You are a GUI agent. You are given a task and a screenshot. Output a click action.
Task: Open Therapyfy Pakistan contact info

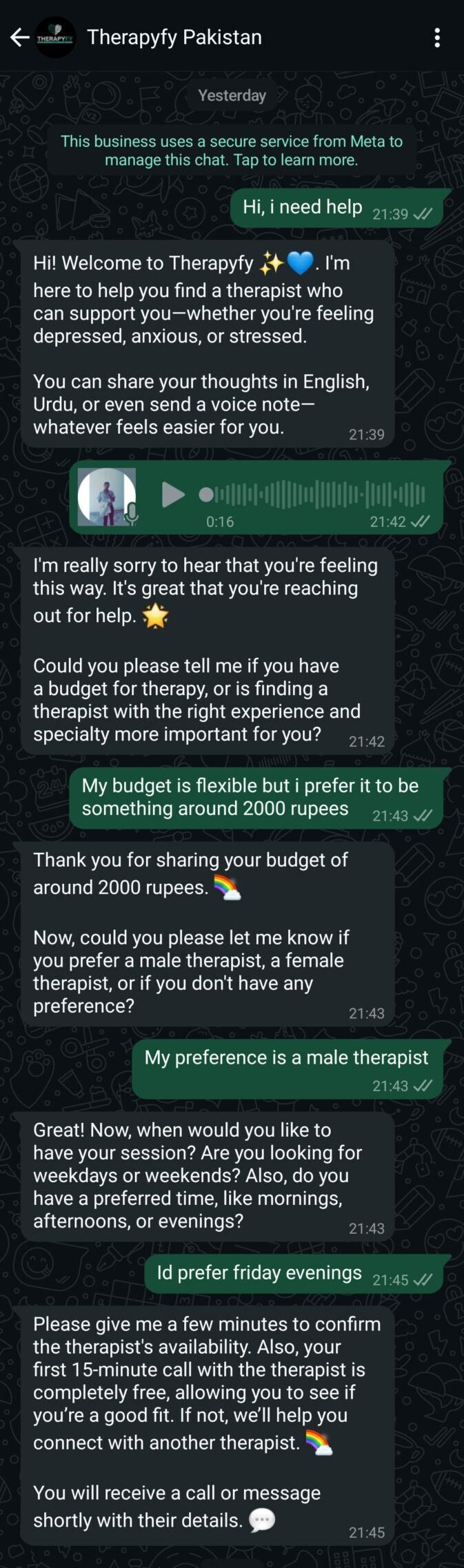(x=174, y=37)
